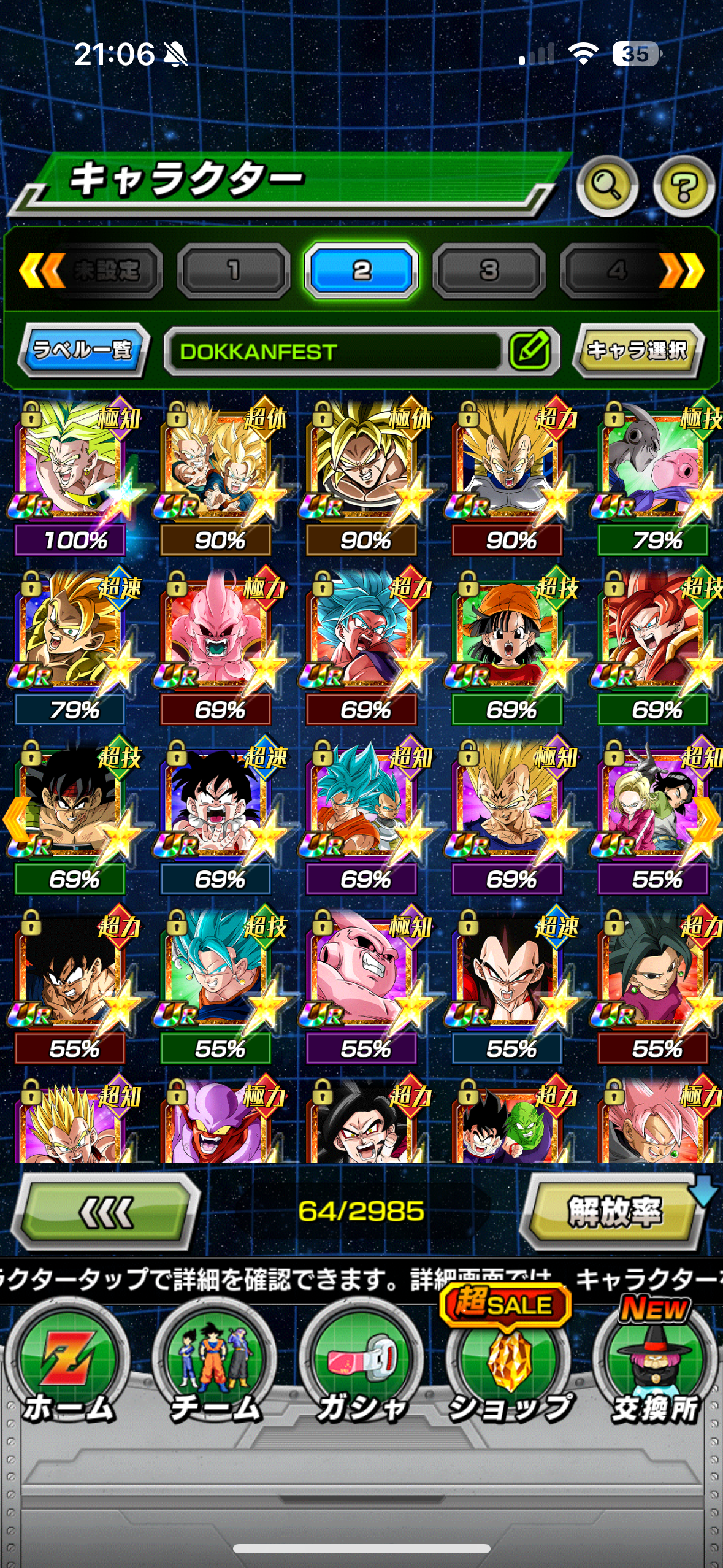Tap the キャラ選択 button

point(638,350)
